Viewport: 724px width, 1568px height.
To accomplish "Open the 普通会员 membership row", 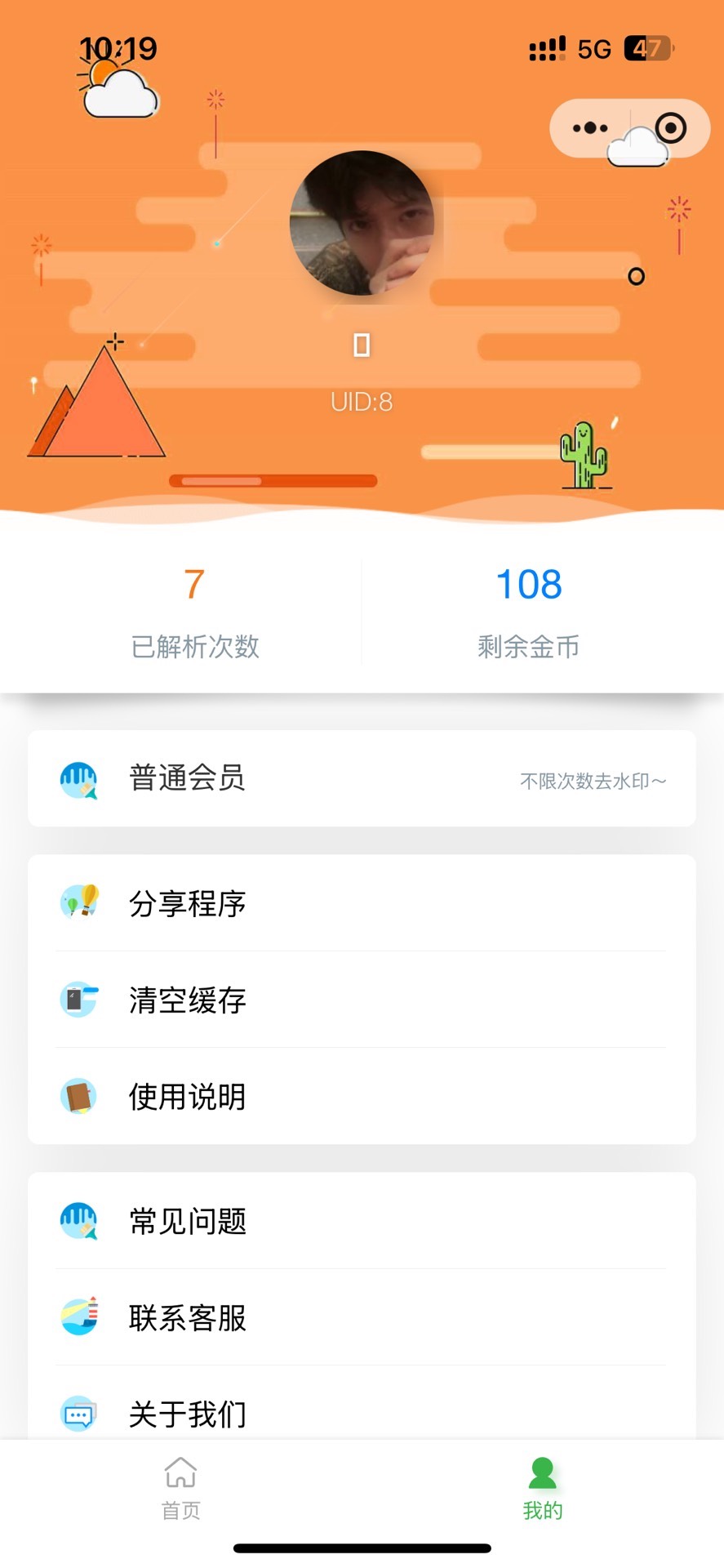I will point(362,778).
